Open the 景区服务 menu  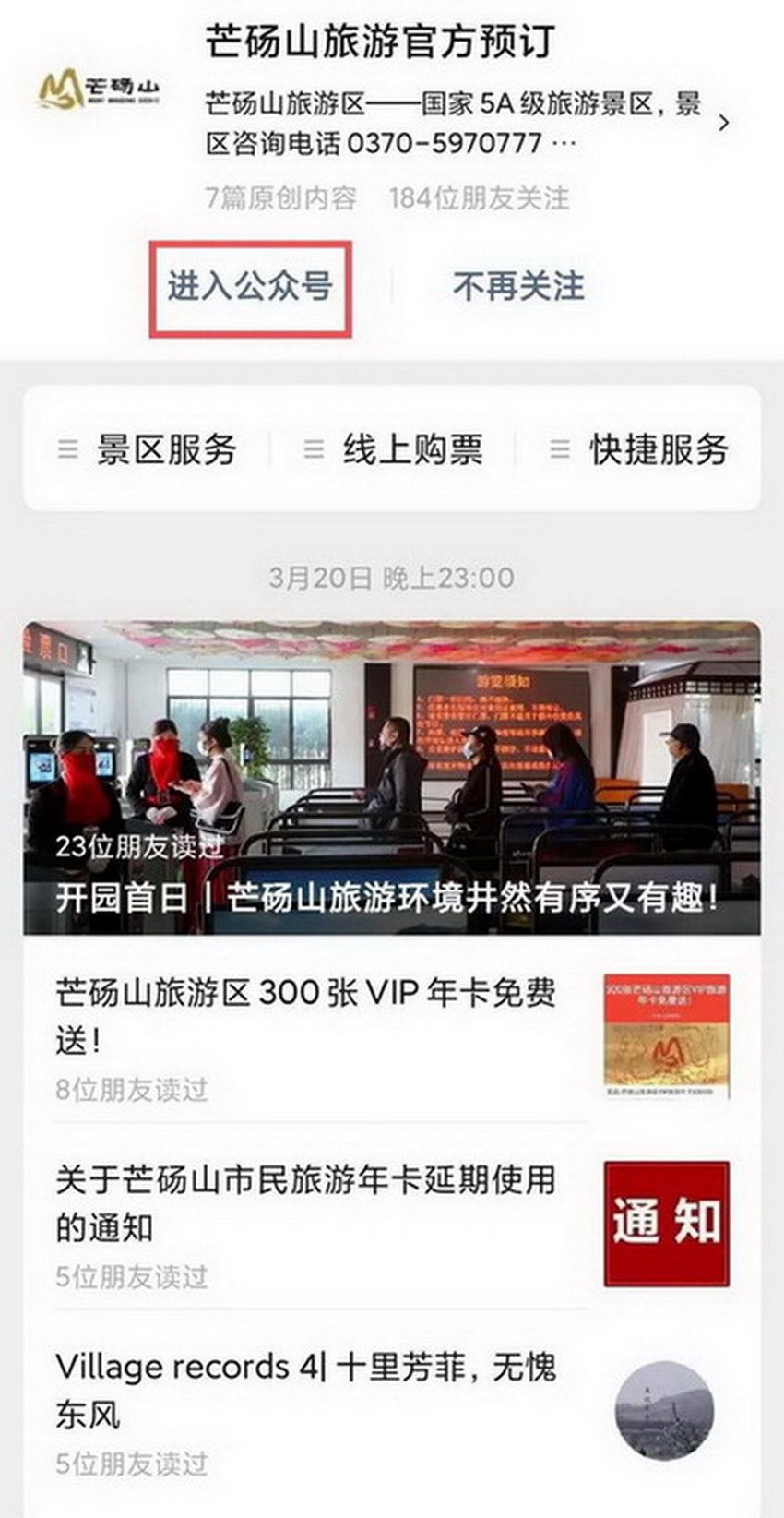coord(148,449)
